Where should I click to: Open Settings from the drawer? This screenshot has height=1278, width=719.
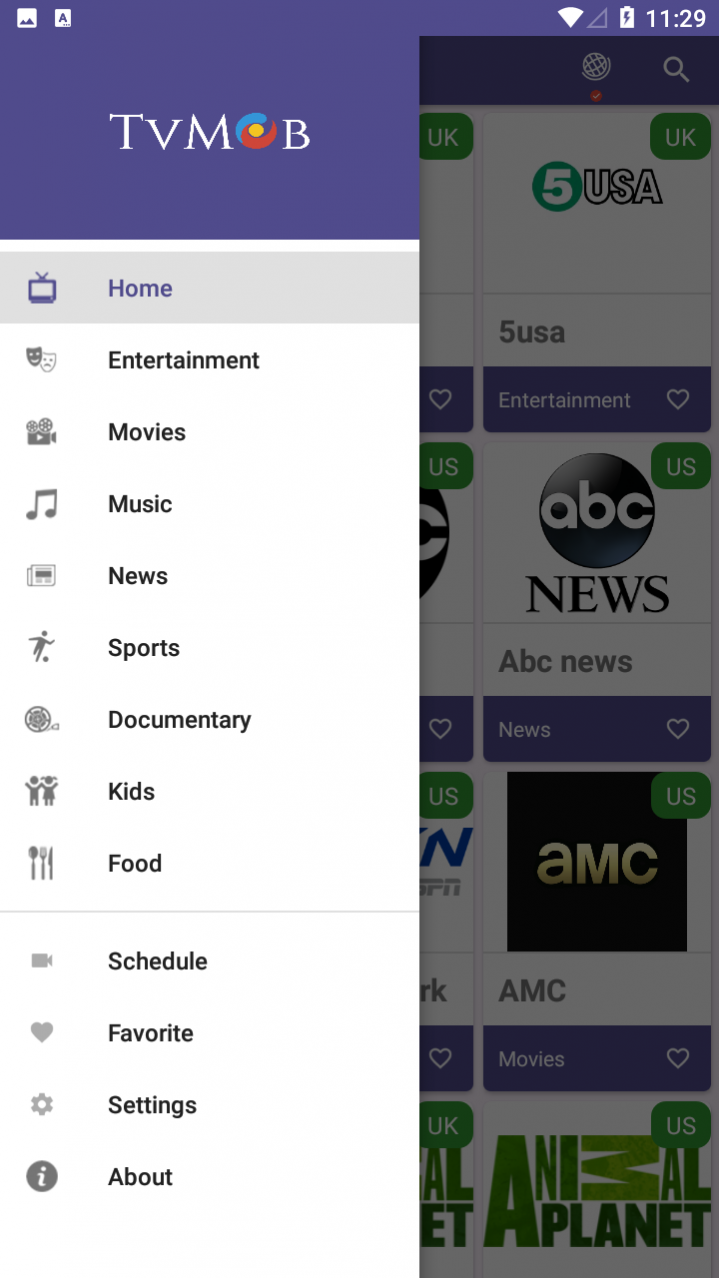click(209, 1105)
